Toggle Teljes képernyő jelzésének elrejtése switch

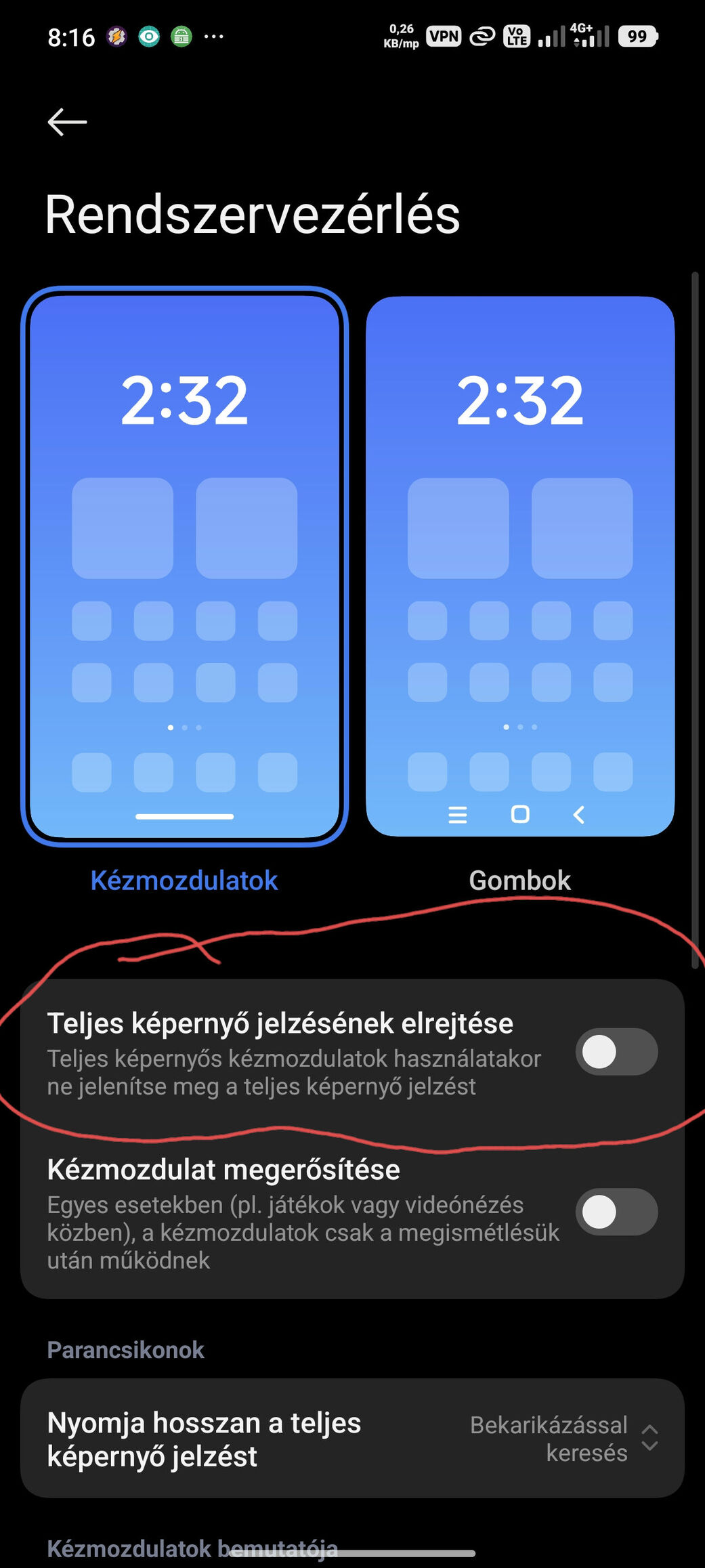coord(616,1052)
